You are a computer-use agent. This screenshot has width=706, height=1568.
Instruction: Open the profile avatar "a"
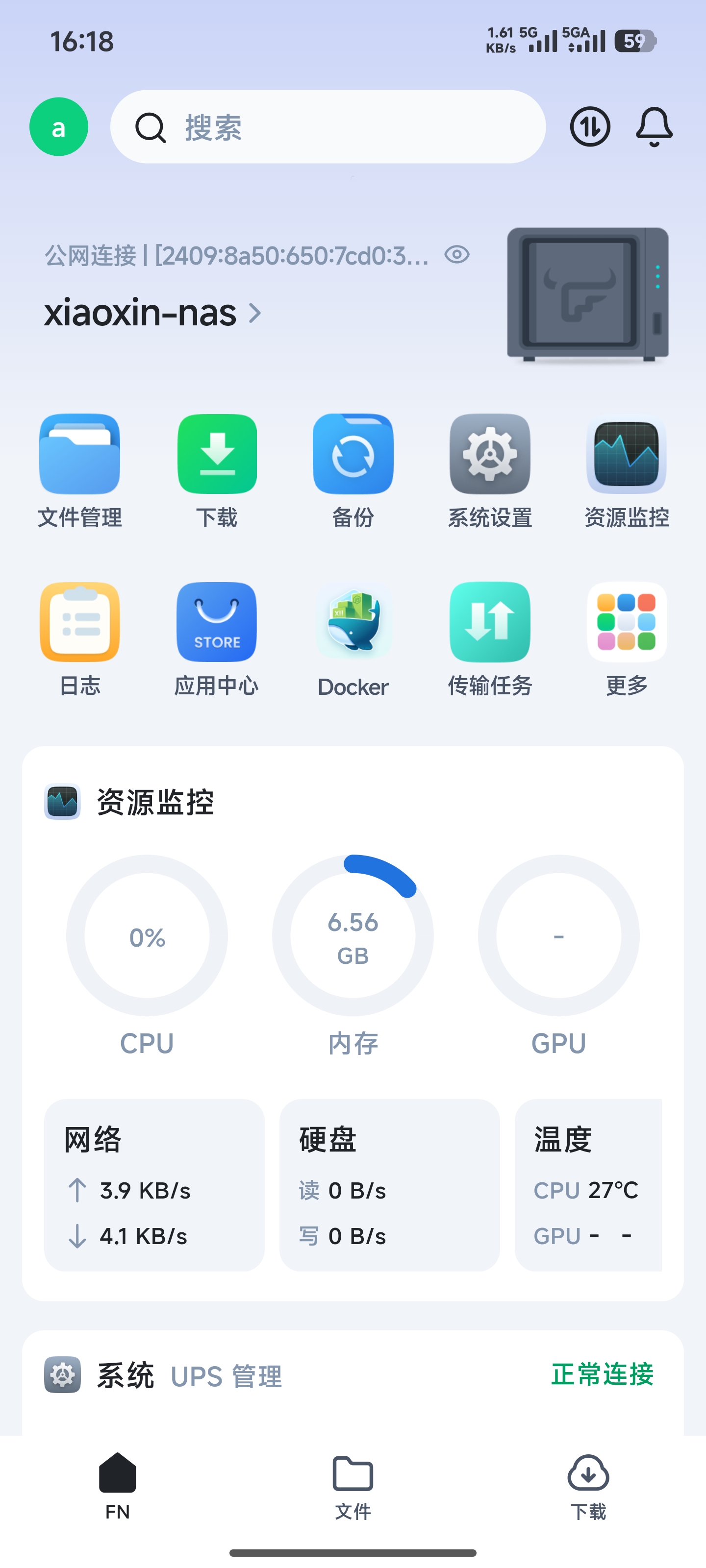58,127
